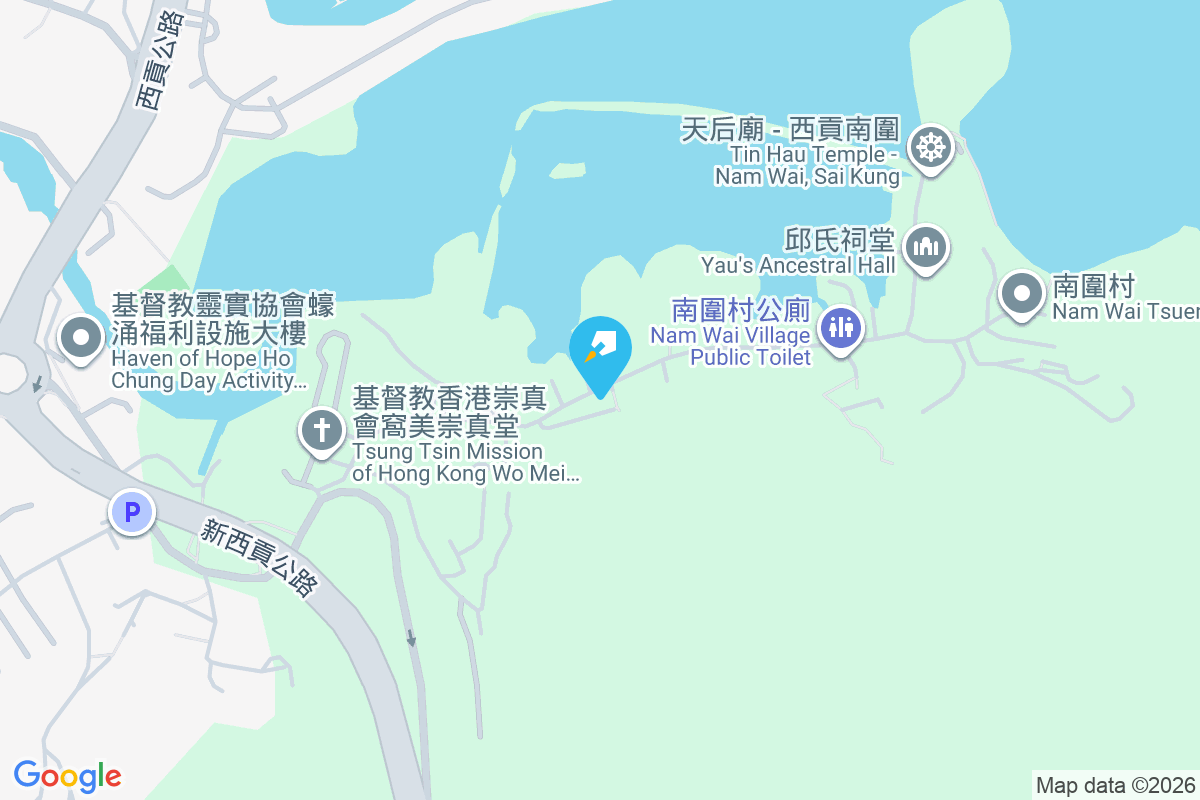The height and width of the screenshot is (800, 1200).
Task: Tap the Nam Wai Tsuen location pin
Action: click(1021, 294)
